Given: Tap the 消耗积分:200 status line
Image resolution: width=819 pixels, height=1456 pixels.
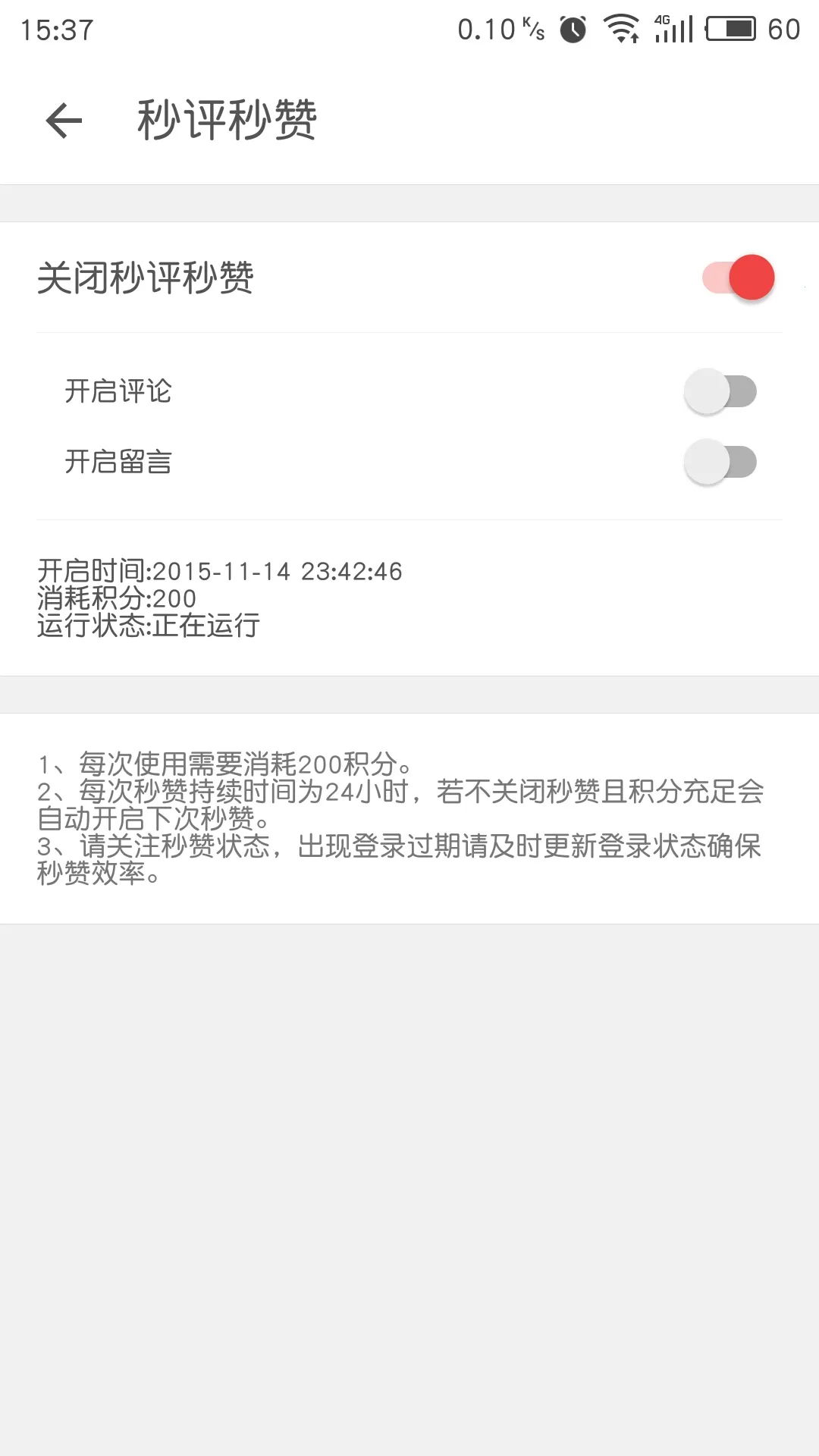Looking at the screenshot, I should pos(116,599).
